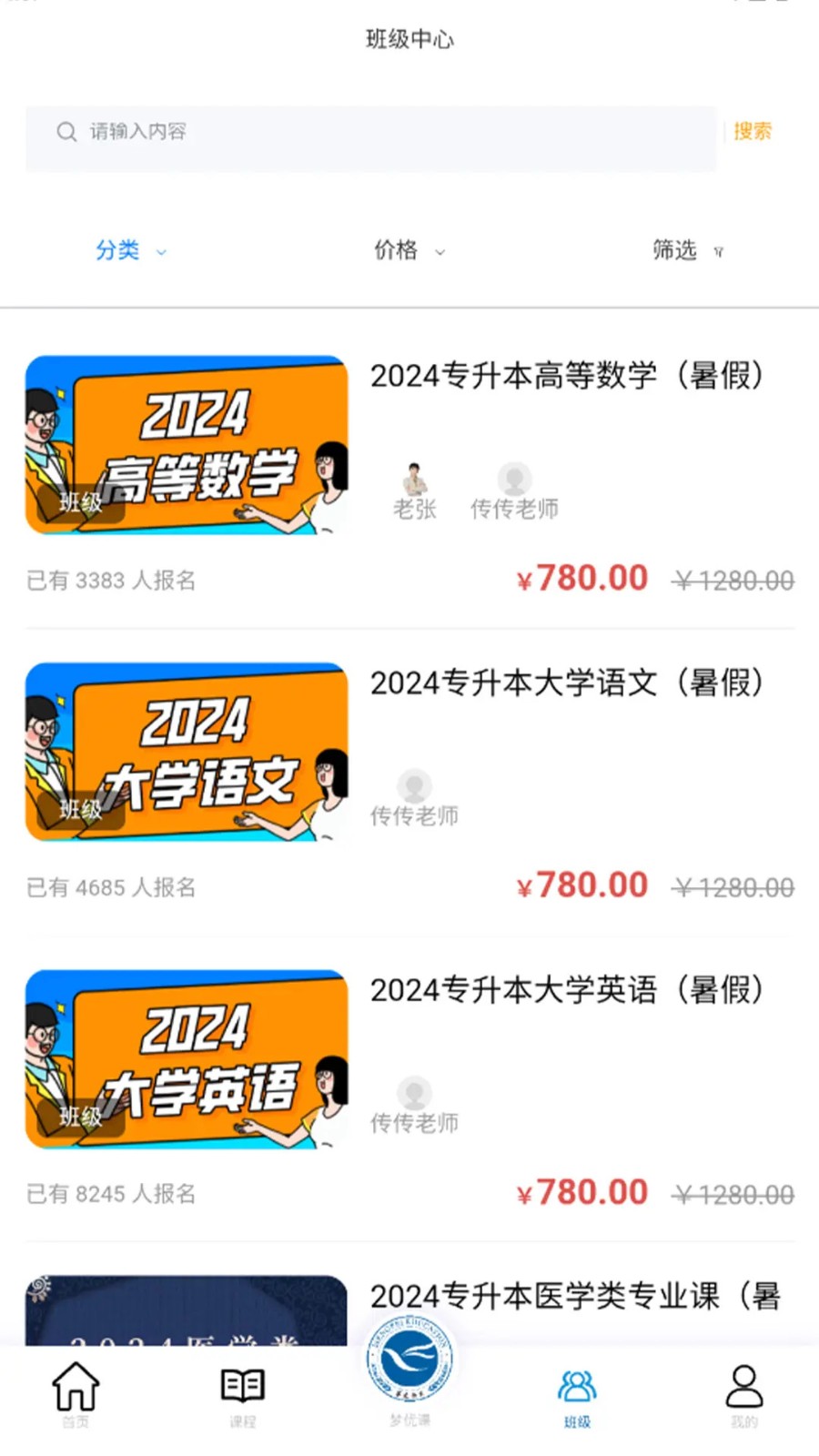Open the 课程 courses icon in bottom bar
Screen dimensions: 819x1456
tap(239, 1388)
